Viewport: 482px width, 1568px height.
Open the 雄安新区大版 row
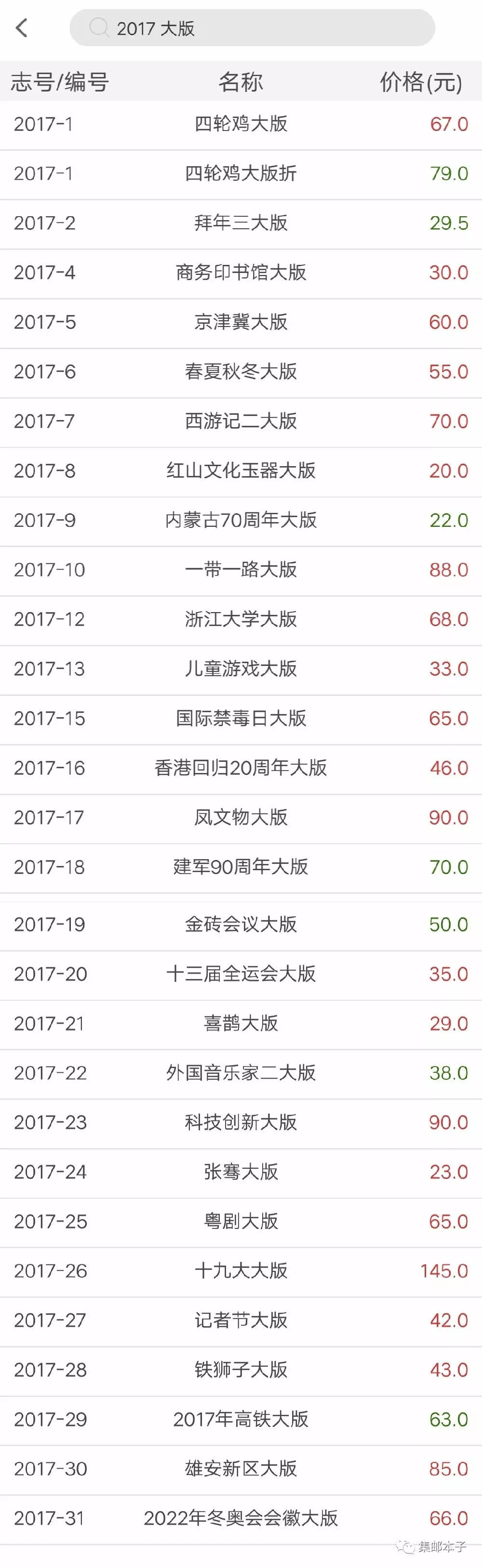tap(241, 1469)
